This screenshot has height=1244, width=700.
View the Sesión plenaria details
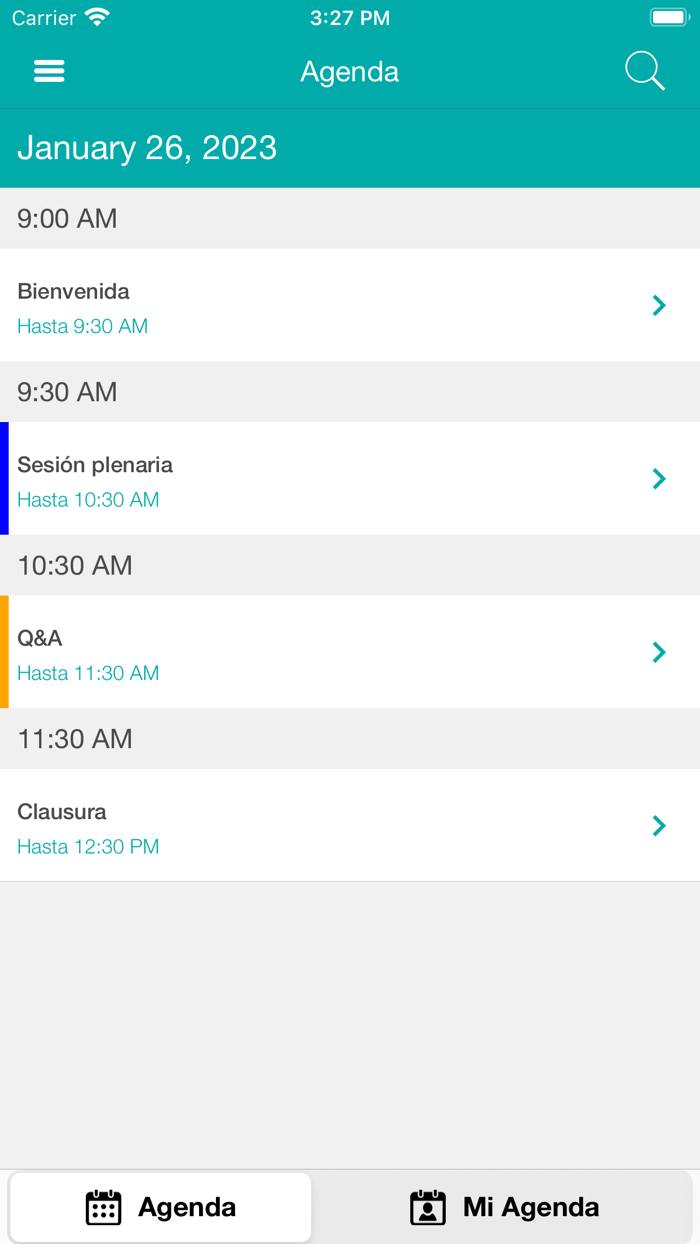coord(350,478)
